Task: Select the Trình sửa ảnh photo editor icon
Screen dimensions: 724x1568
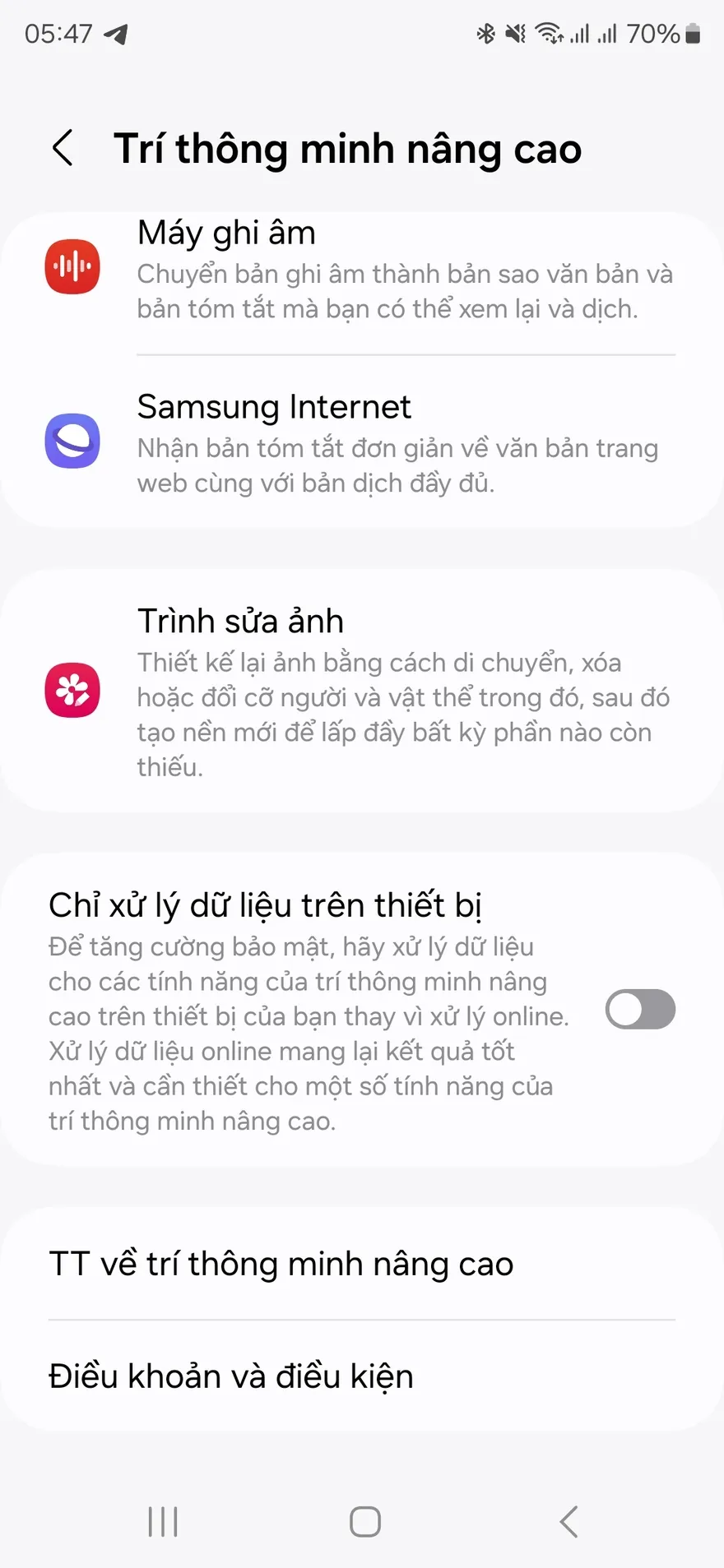Action: [72, 690]
